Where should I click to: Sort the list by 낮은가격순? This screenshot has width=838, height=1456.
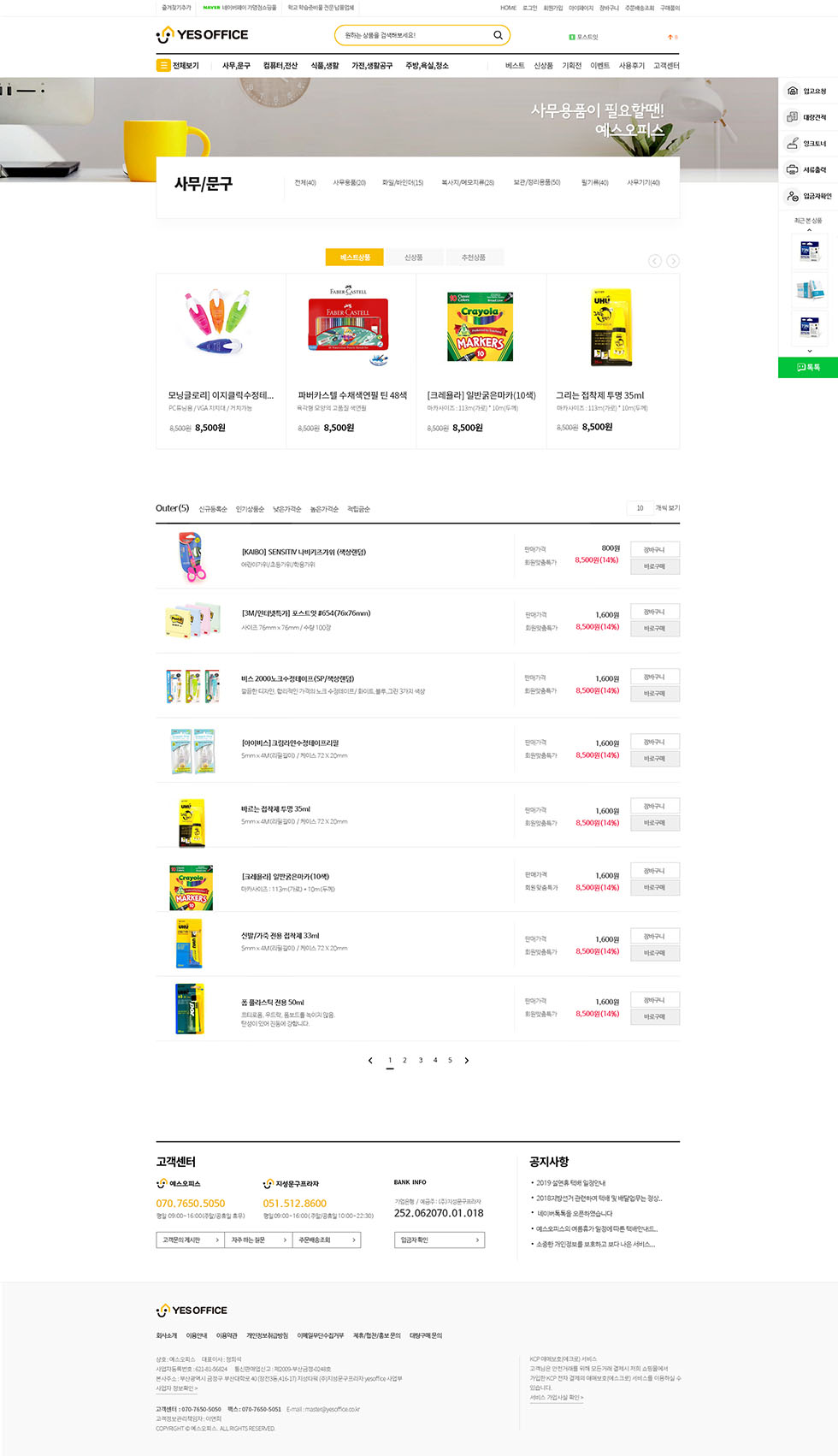[x=286, y=509]
